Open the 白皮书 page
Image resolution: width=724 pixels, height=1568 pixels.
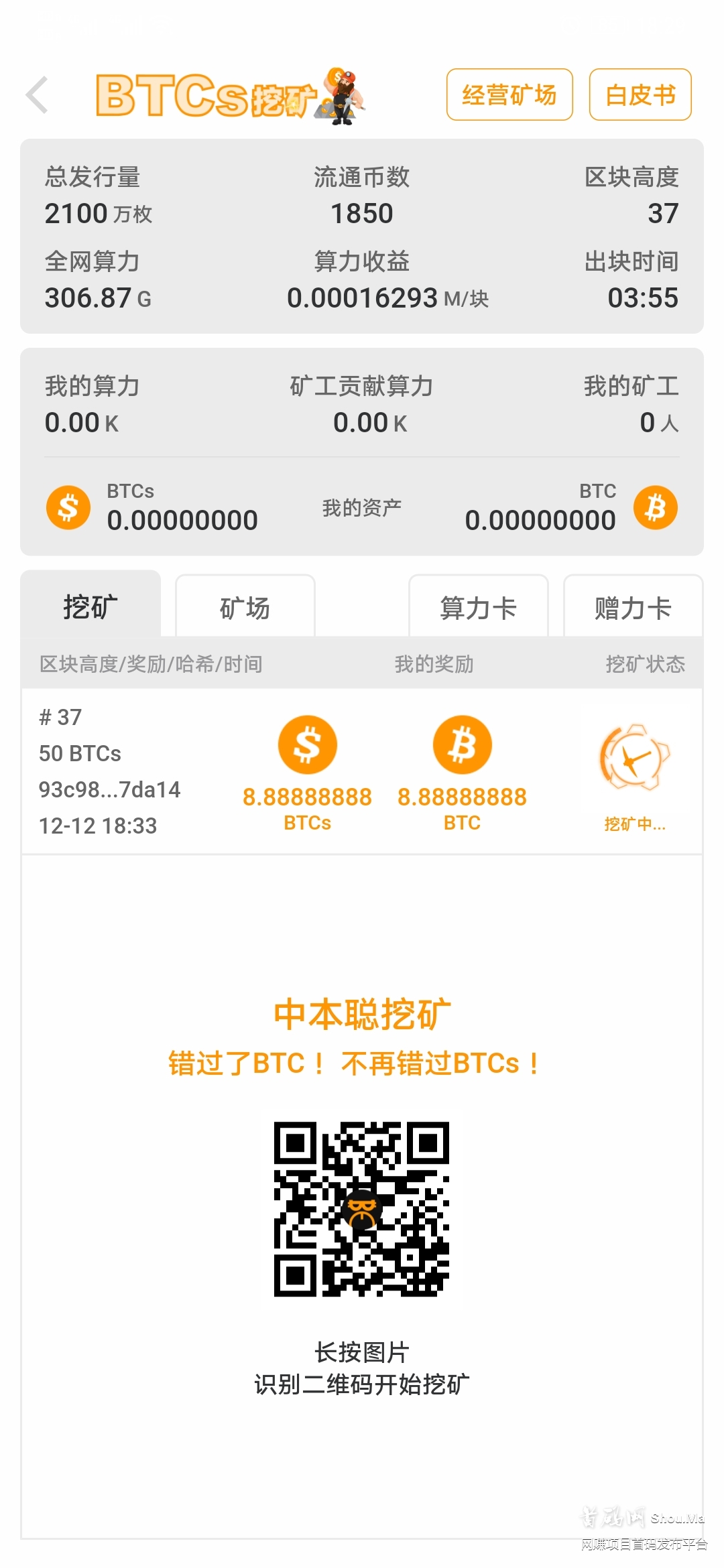coord(638,94)
